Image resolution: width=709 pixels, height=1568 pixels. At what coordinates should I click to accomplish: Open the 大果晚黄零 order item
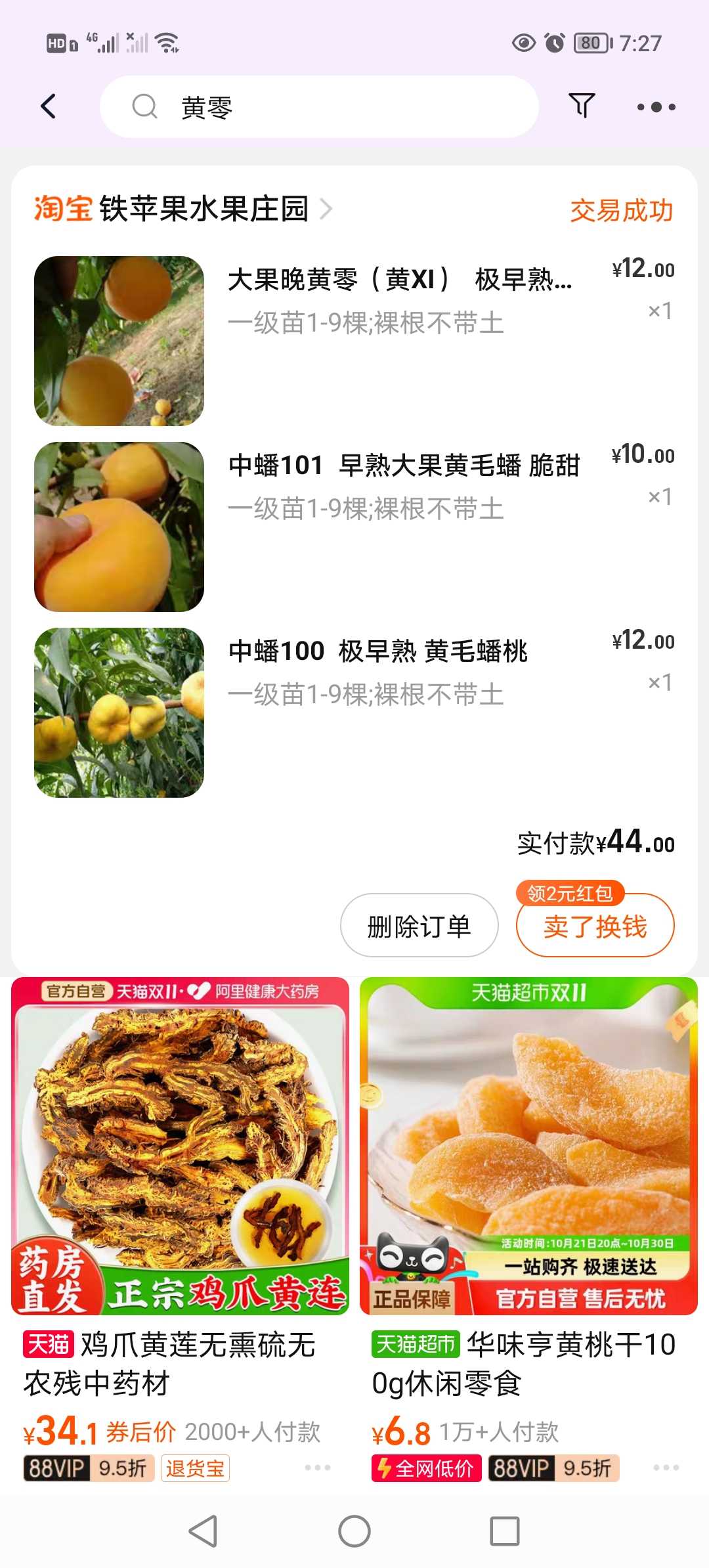click(354, 341)
